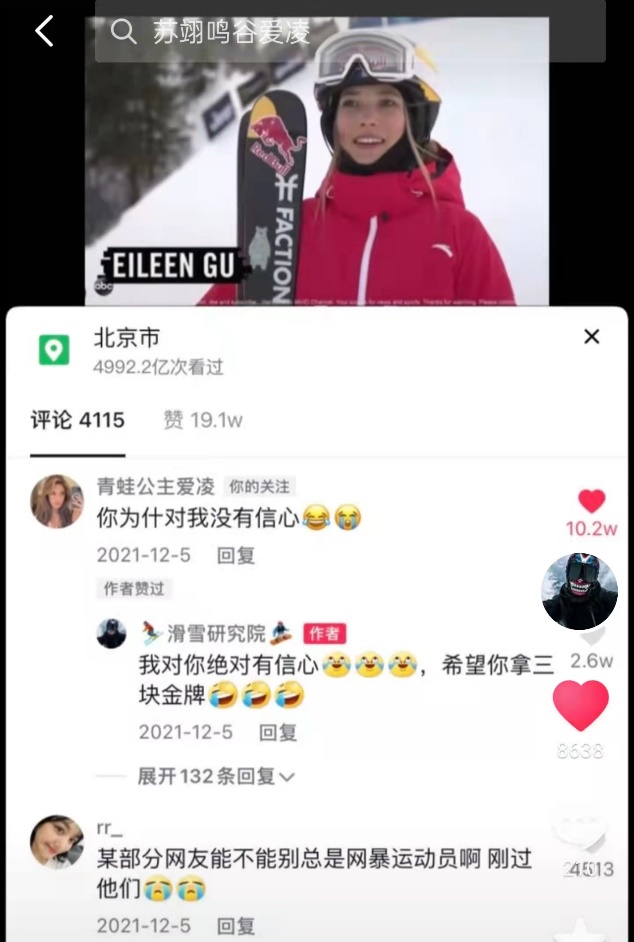This screenshot has width=634, height=942.
Task: Switch to the 赞 19.1w tab
Action: (202, 420)
